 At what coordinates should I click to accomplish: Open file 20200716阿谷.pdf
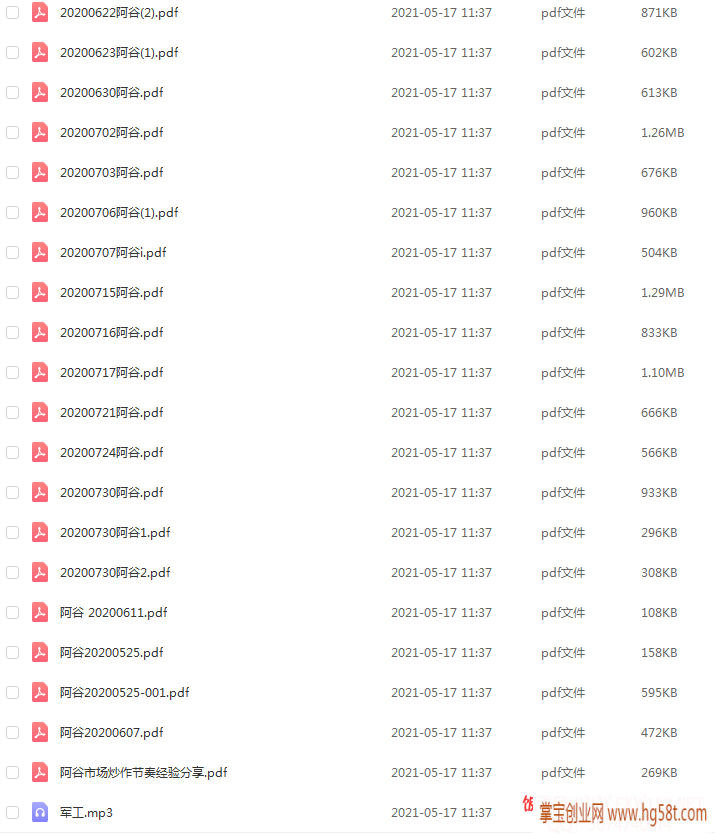pos(111,332)
